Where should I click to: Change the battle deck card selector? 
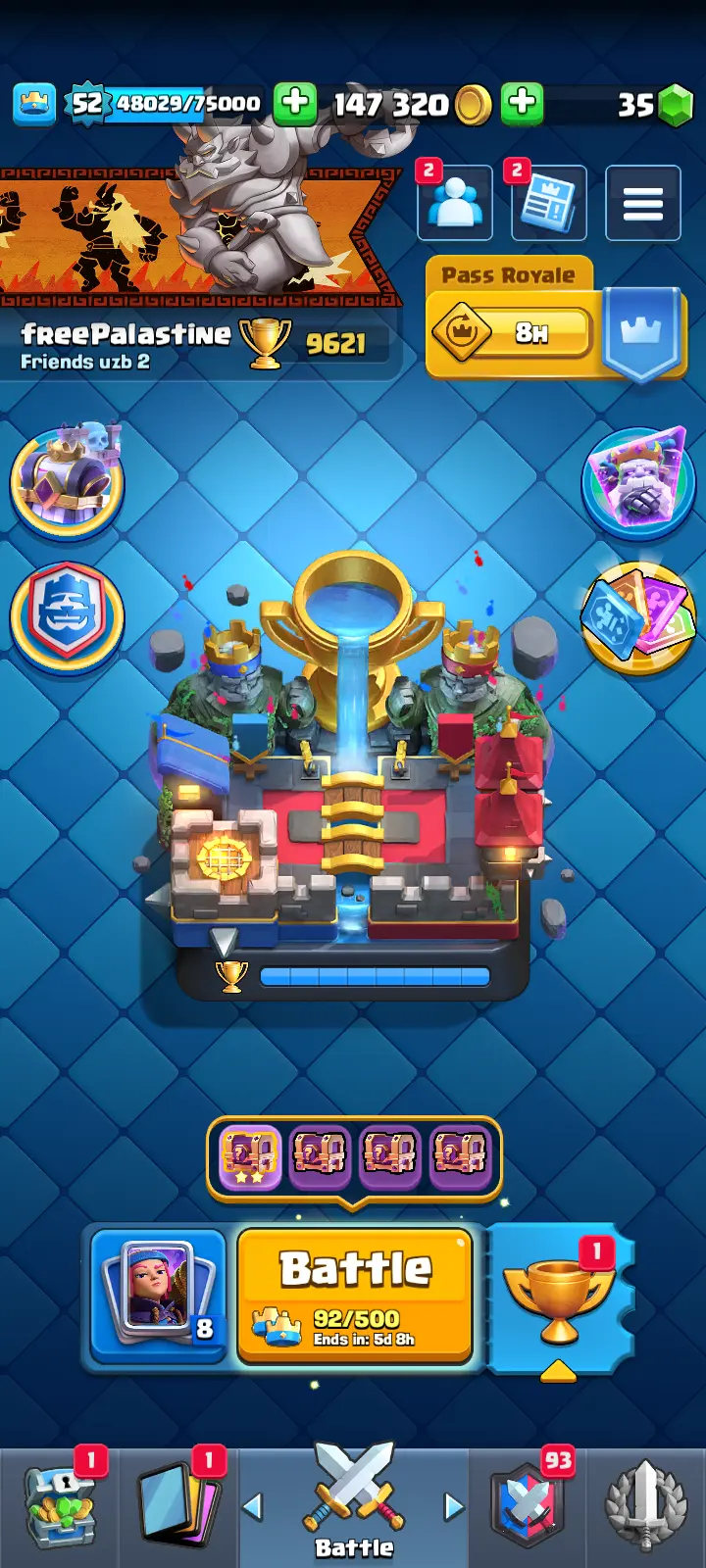(x=159, y=1295)
